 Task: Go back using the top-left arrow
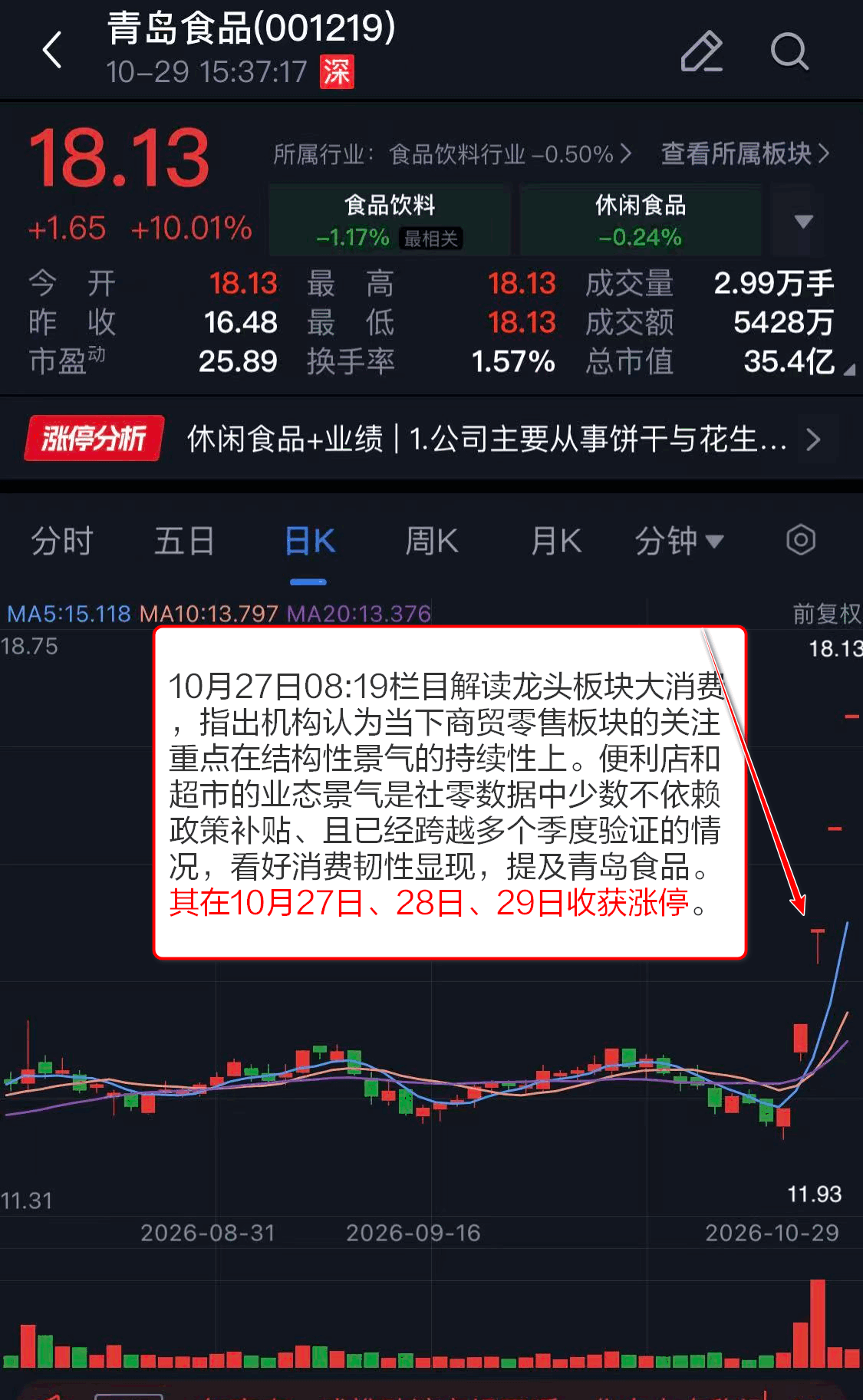click(x=52, y=51)
